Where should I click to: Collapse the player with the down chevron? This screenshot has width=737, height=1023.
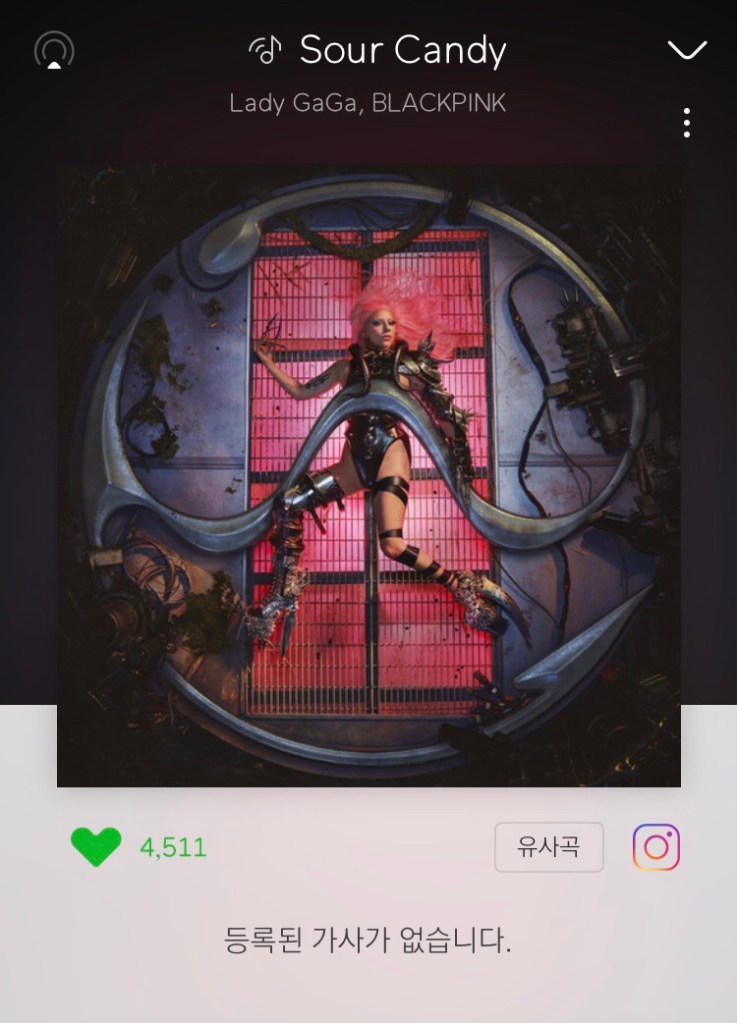[x=686, y=50]
